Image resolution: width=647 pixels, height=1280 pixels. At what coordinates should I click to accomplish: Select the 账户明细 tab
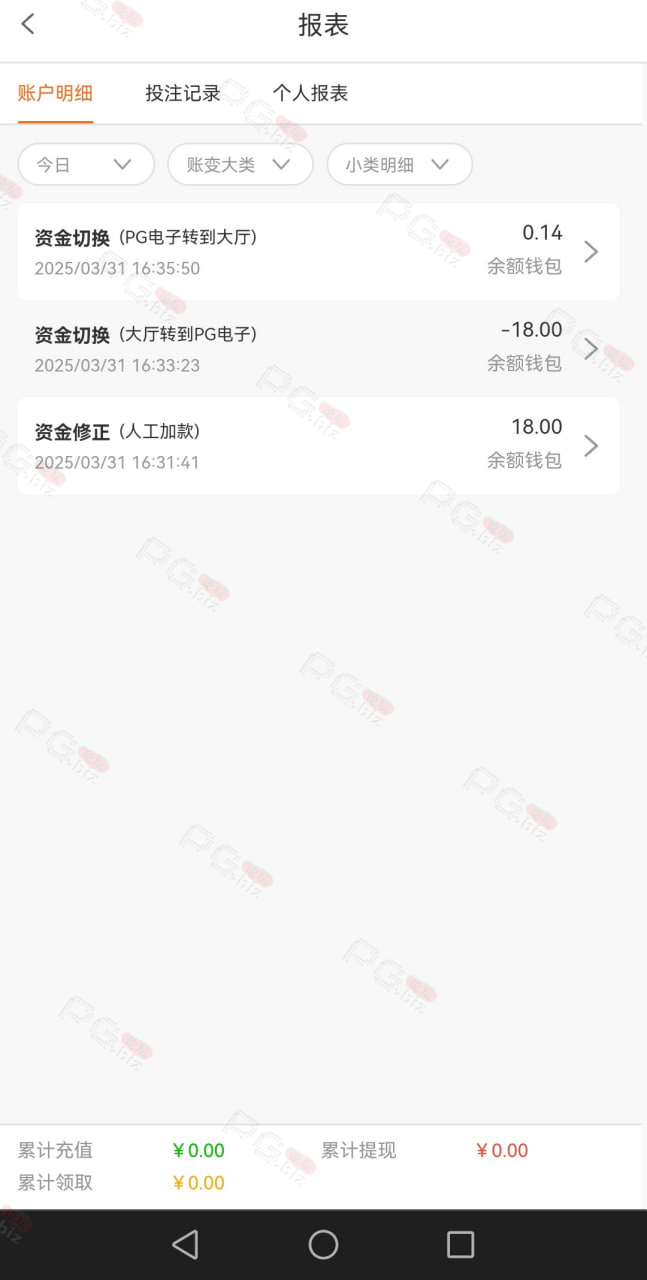[55, 94]
